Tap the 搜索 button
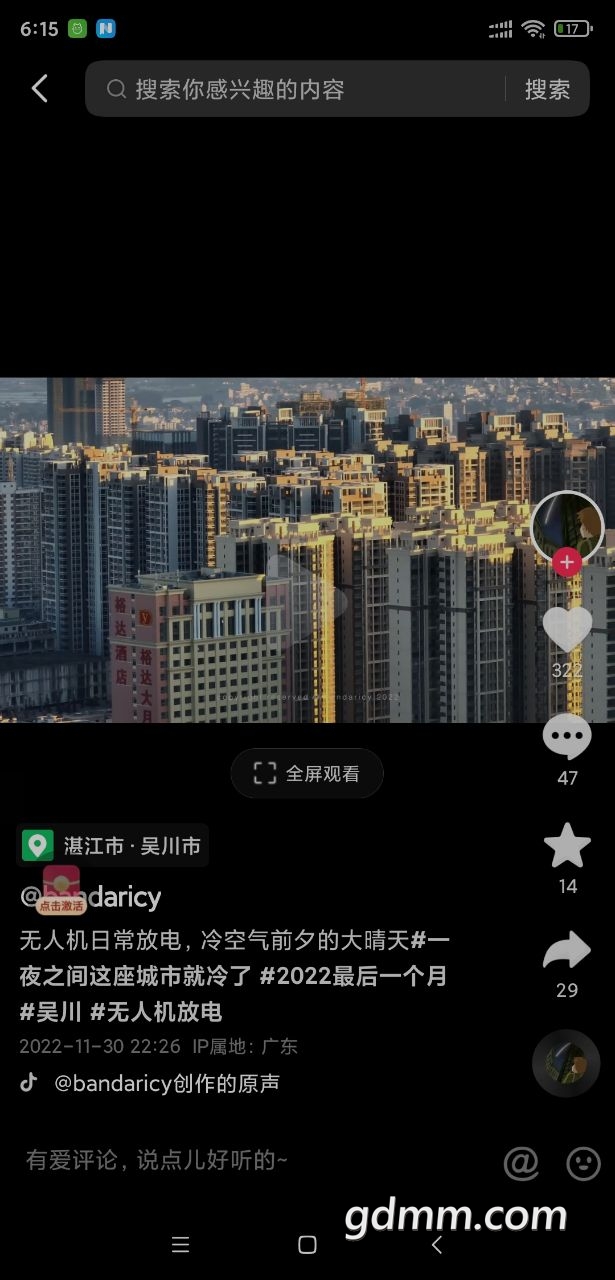615x1280 pixels. pyautogui.click(x=547, y=89)
